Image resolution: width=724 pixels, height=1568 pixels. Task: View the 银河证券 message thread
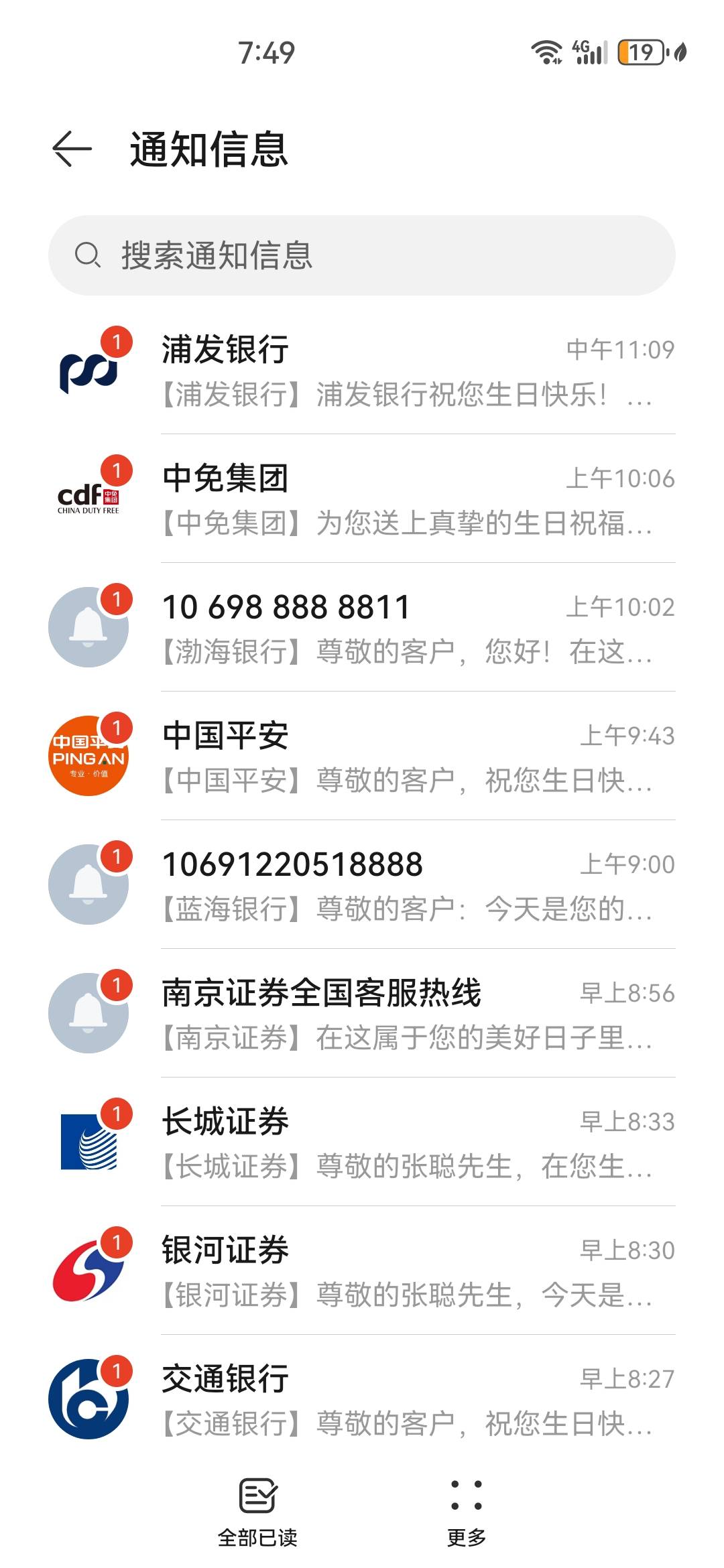362,1270
